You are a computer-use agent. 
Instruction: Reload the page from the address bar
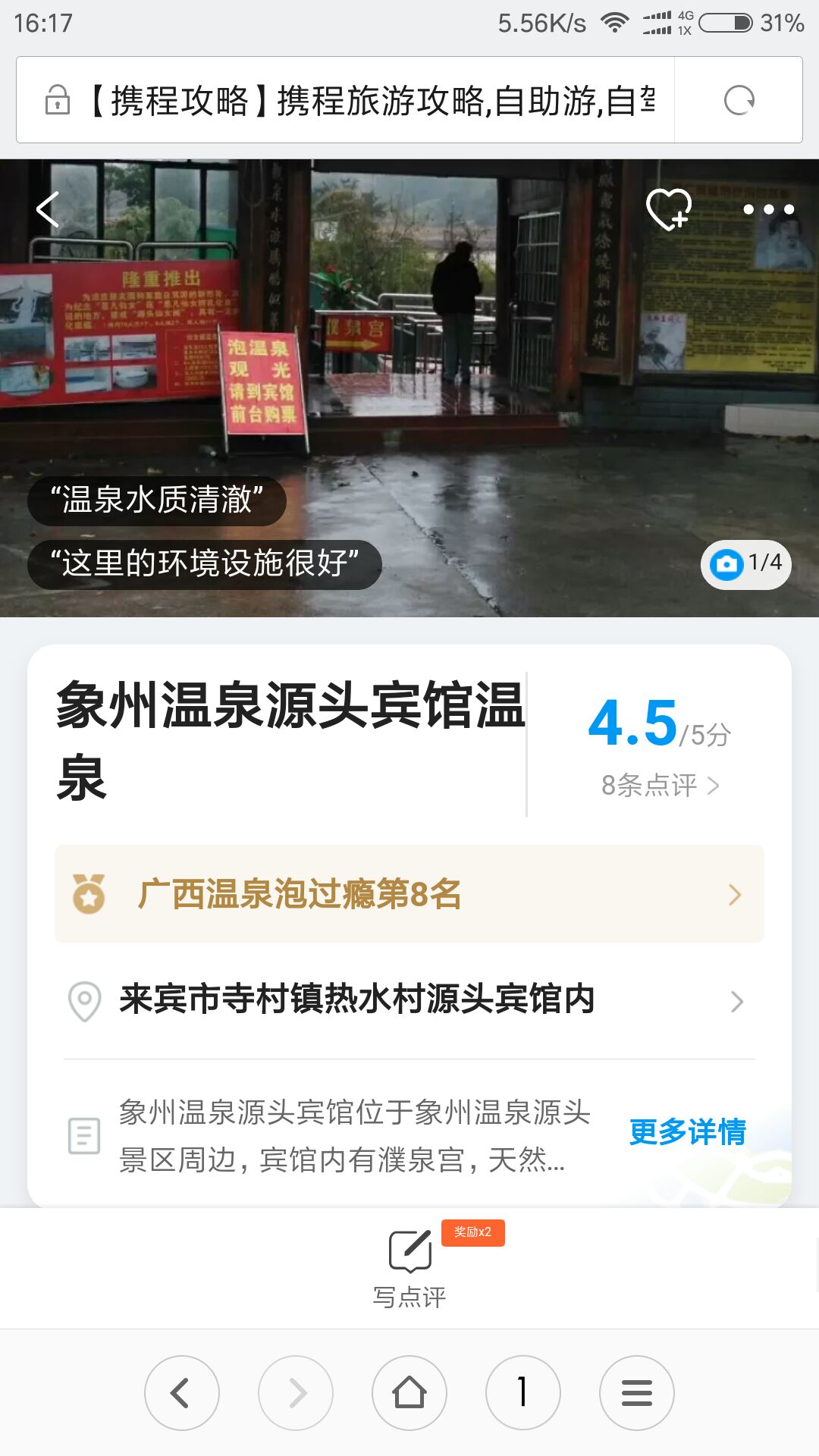click(x=739, y=100)
